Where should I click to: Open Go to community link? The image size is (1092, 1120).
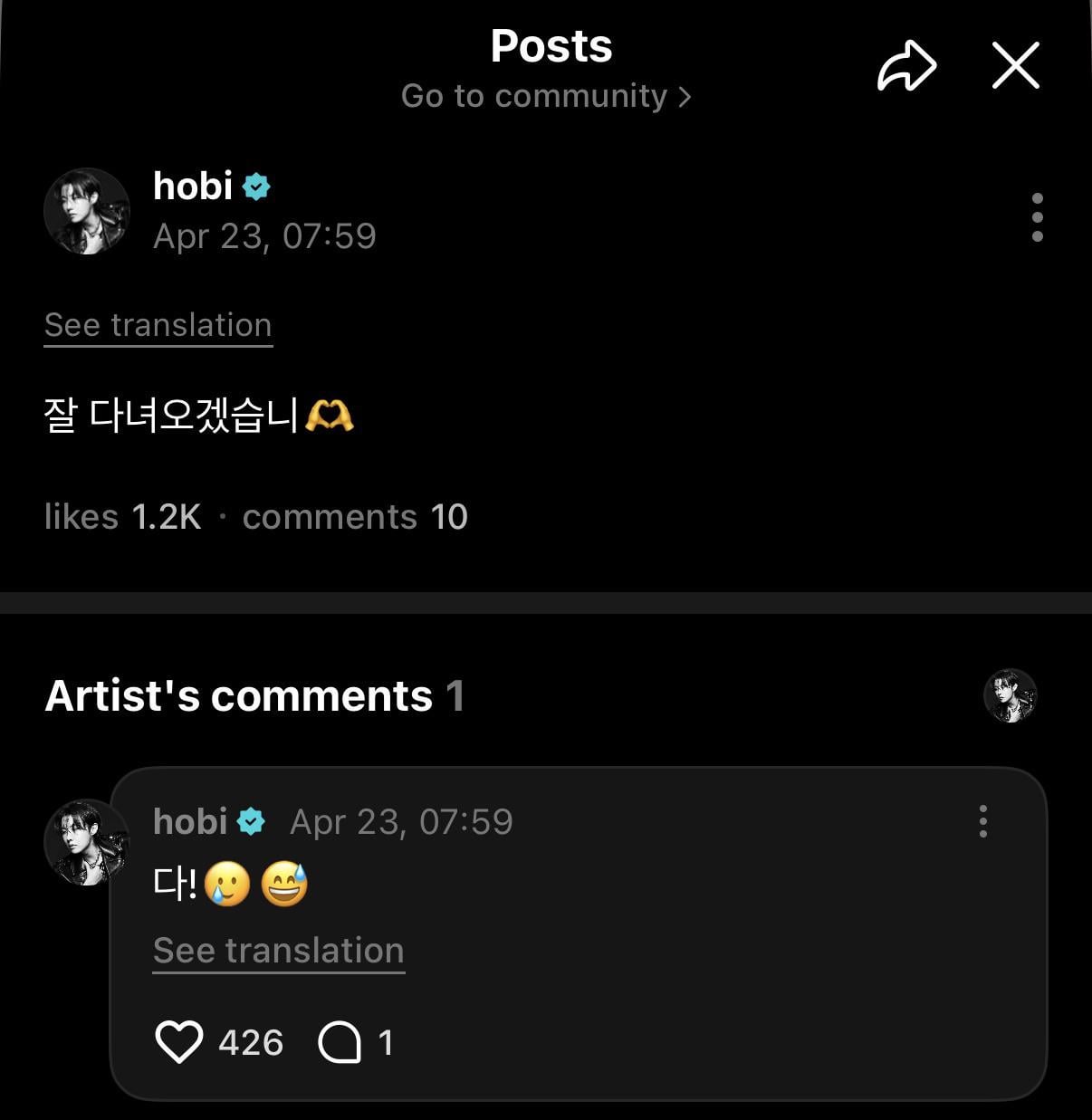point(534,95)
